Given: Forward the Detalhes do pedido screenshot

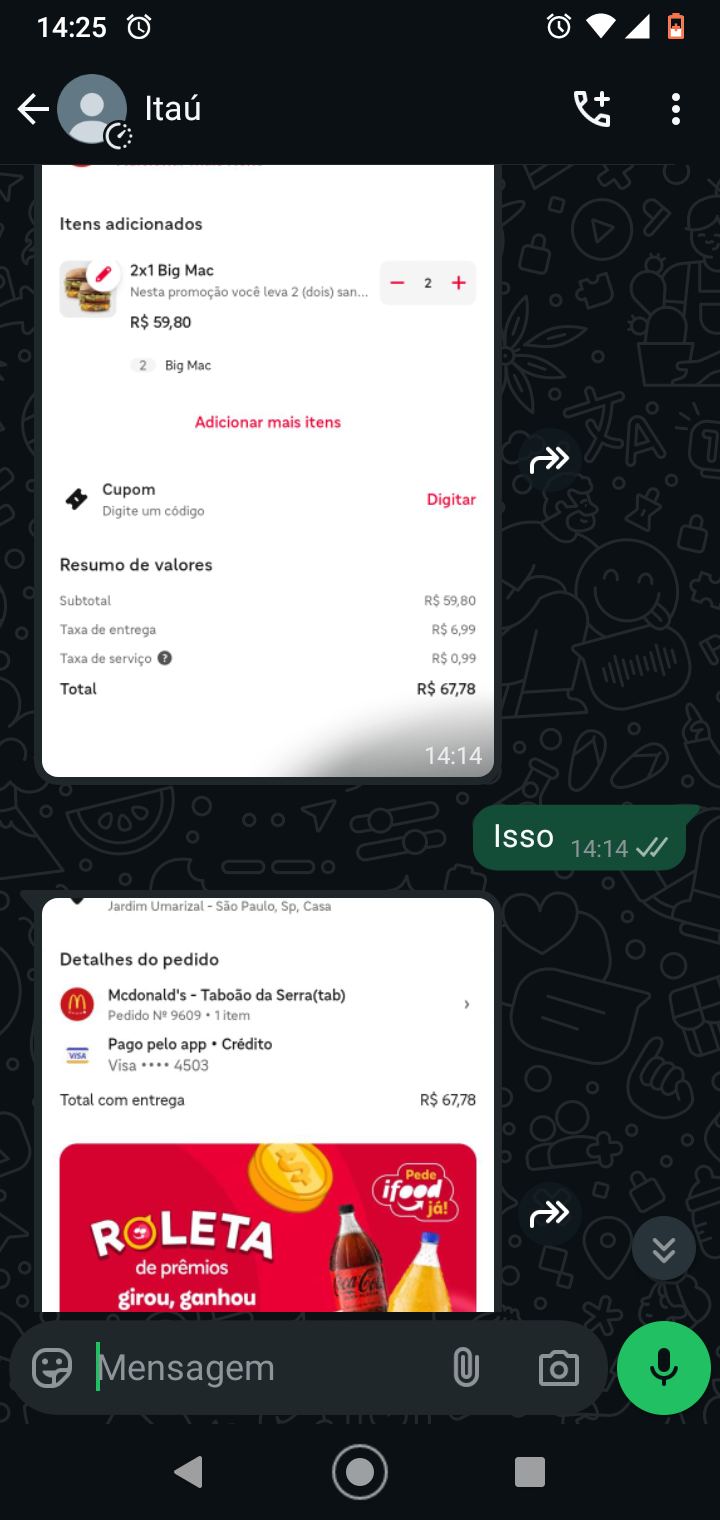Looking at the screenshot, I should click(x=549, y=1215).
